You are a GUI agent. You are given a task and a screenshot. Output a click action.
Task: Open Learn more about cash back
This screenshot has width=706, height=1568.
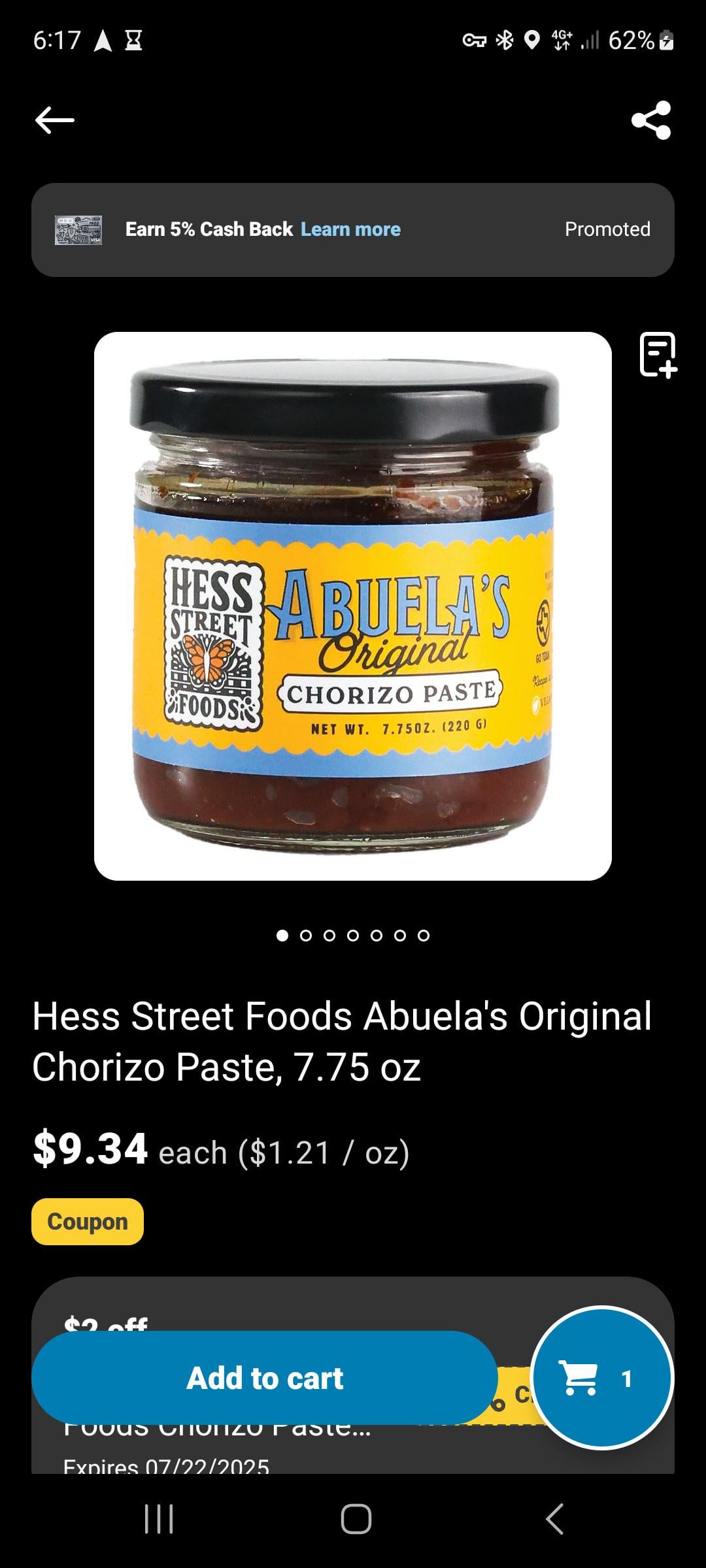coord(350,229)
